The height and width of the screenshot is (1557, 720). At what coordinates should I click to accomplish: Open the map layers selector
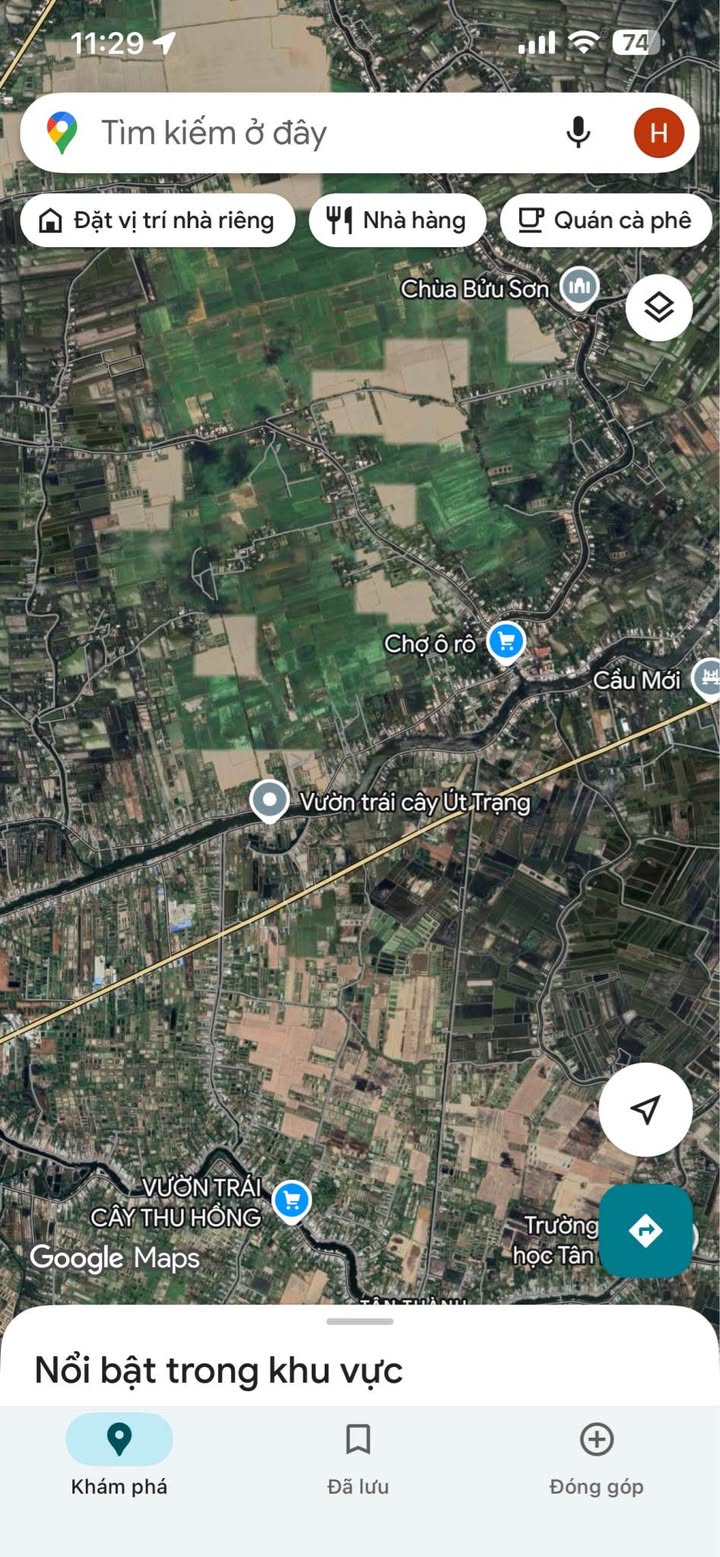click(x=659, y=308)
